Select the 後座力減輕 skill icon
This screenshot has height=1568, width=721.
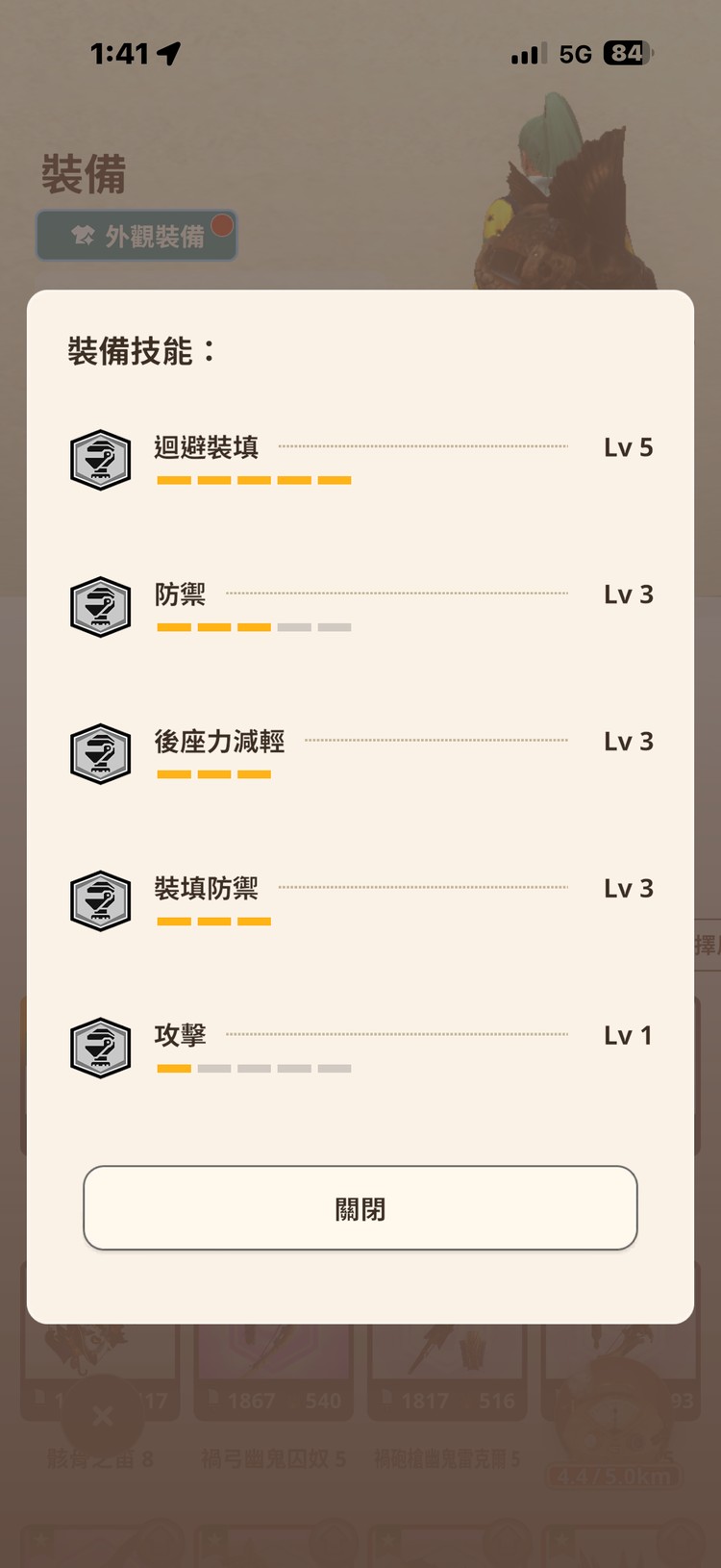[100, 754]
